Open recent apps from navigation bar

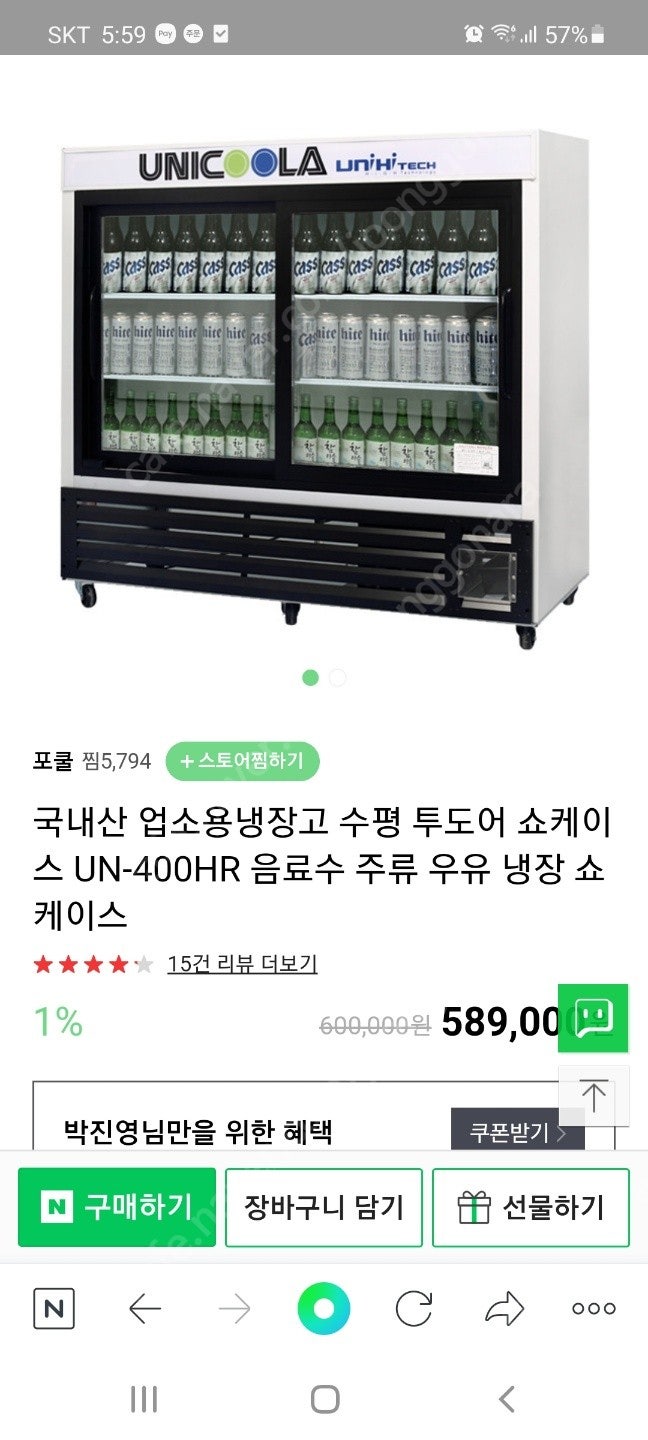coord(144,1399)
